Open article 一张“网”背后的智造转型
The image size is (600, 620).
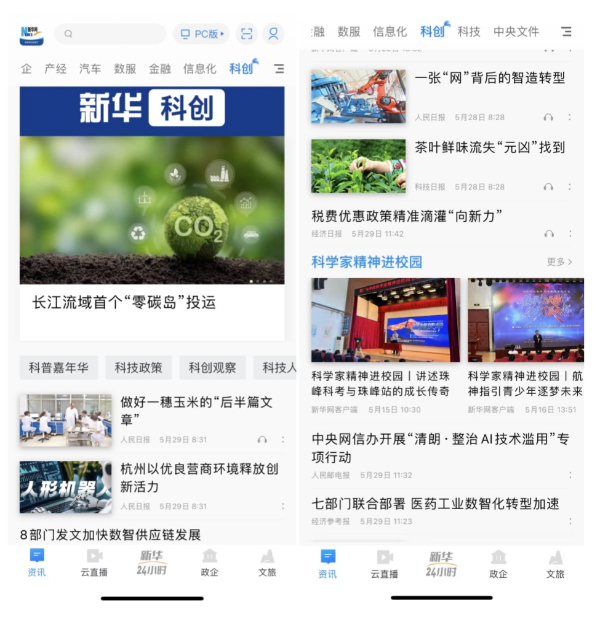coord(489,78)
